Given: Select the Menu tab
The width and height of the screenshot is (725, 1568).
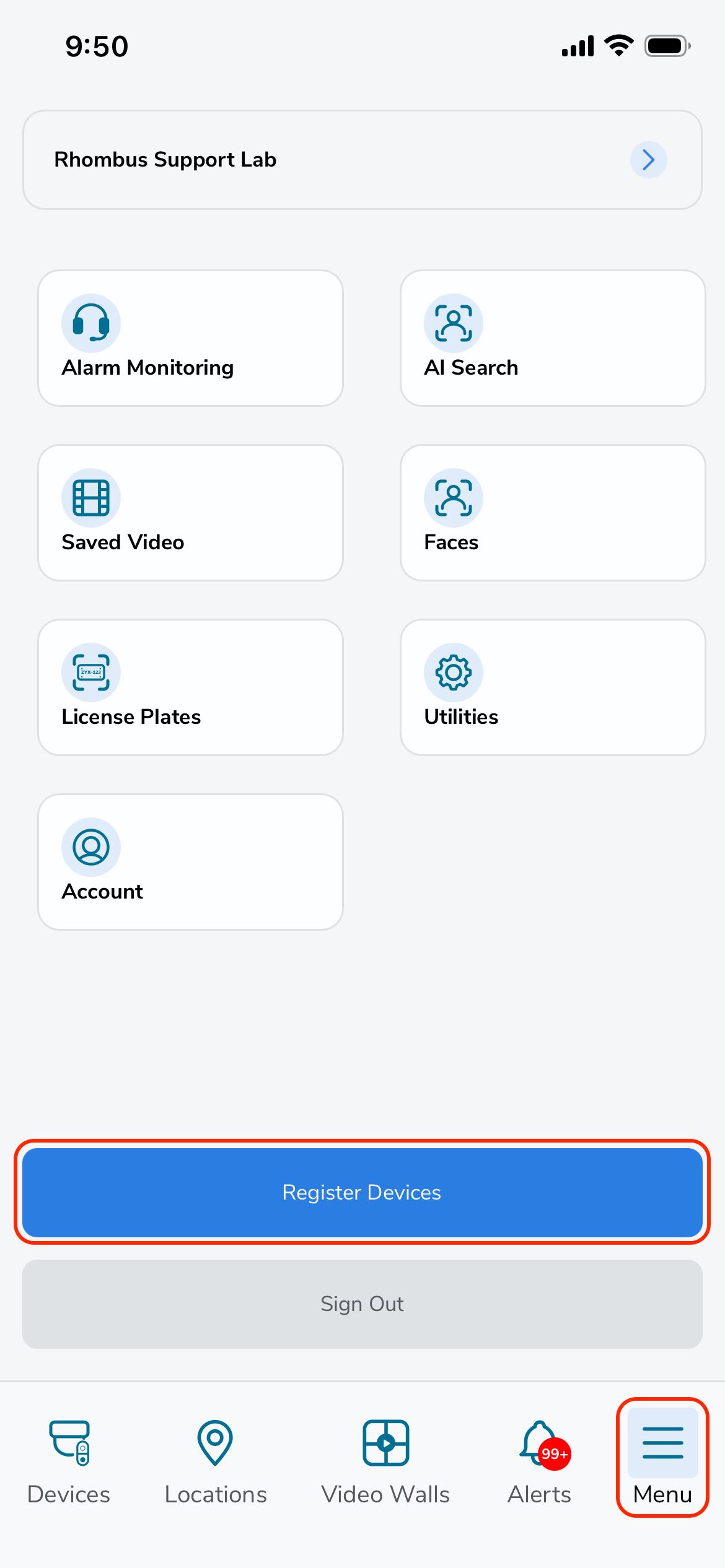Looking at the screenshot, I should pyautogui.click(x=662, y=1457).
